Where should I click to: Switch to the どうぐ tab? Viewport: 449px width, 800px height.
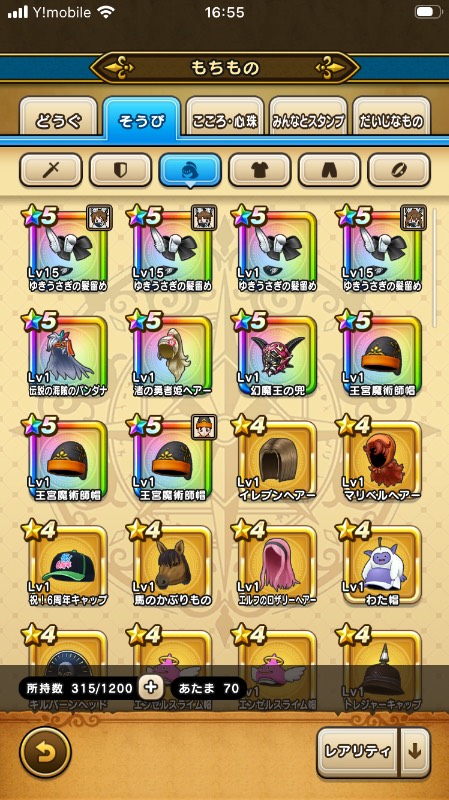[58, 120]
